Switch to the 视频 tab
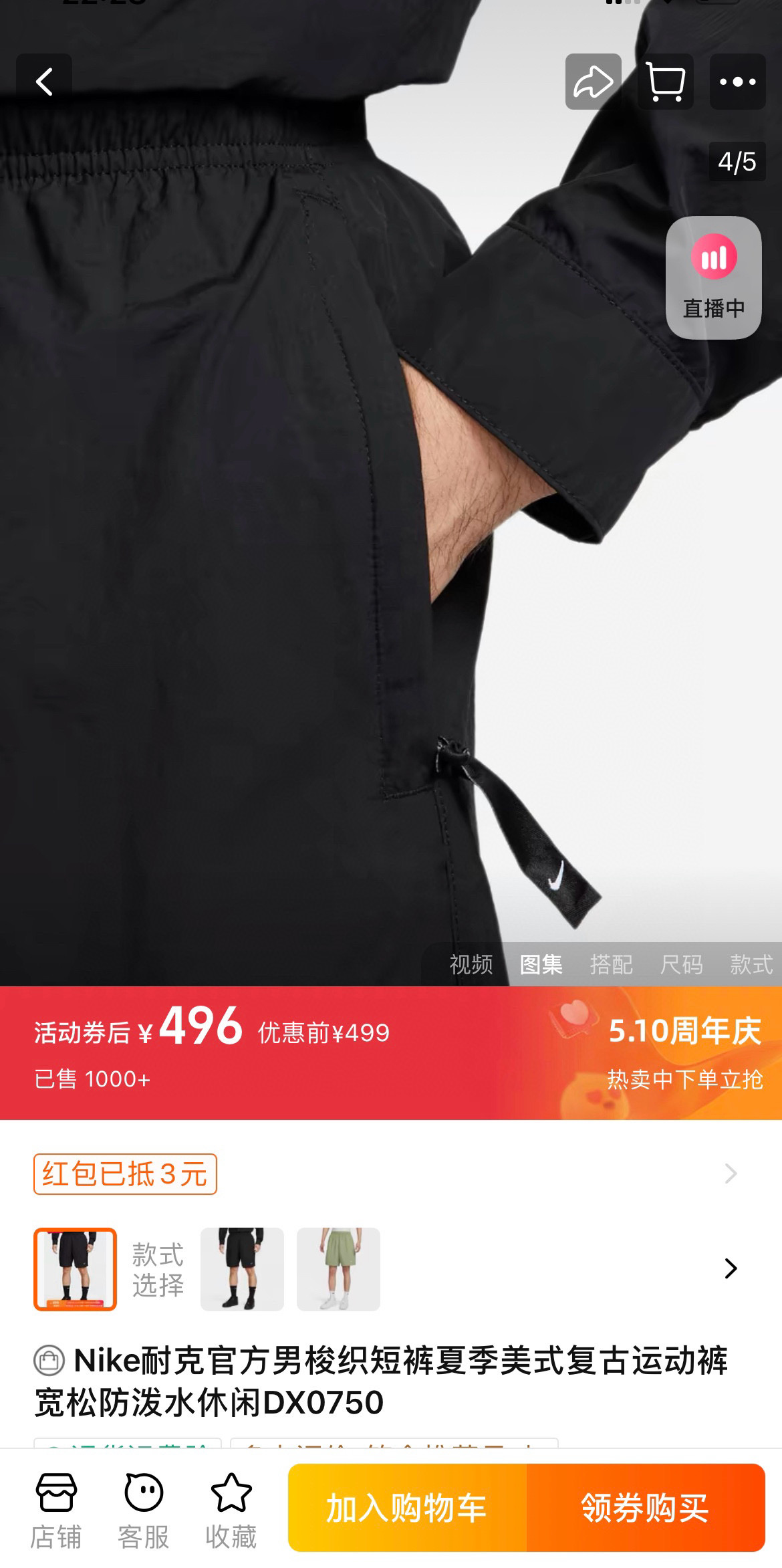782x1568 pixels. (471, 964)
